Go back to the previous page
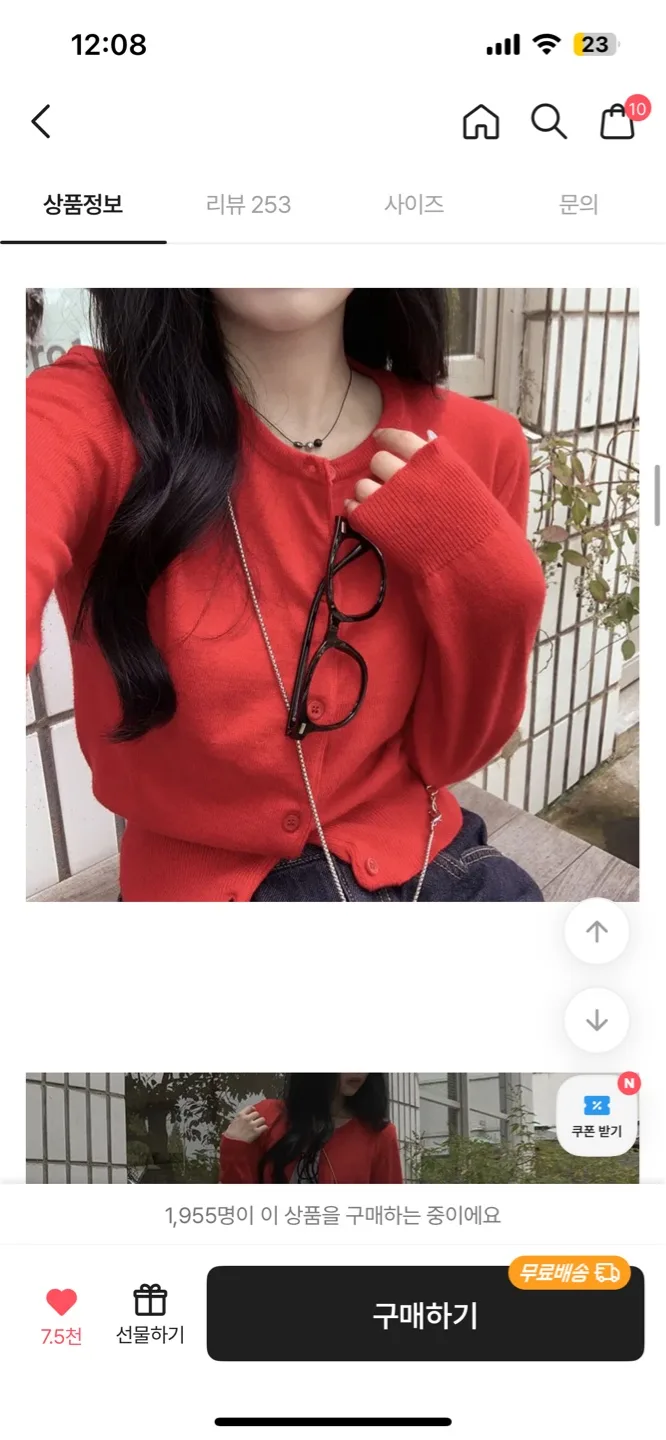 pyautogui.click(x=40, y=122)
